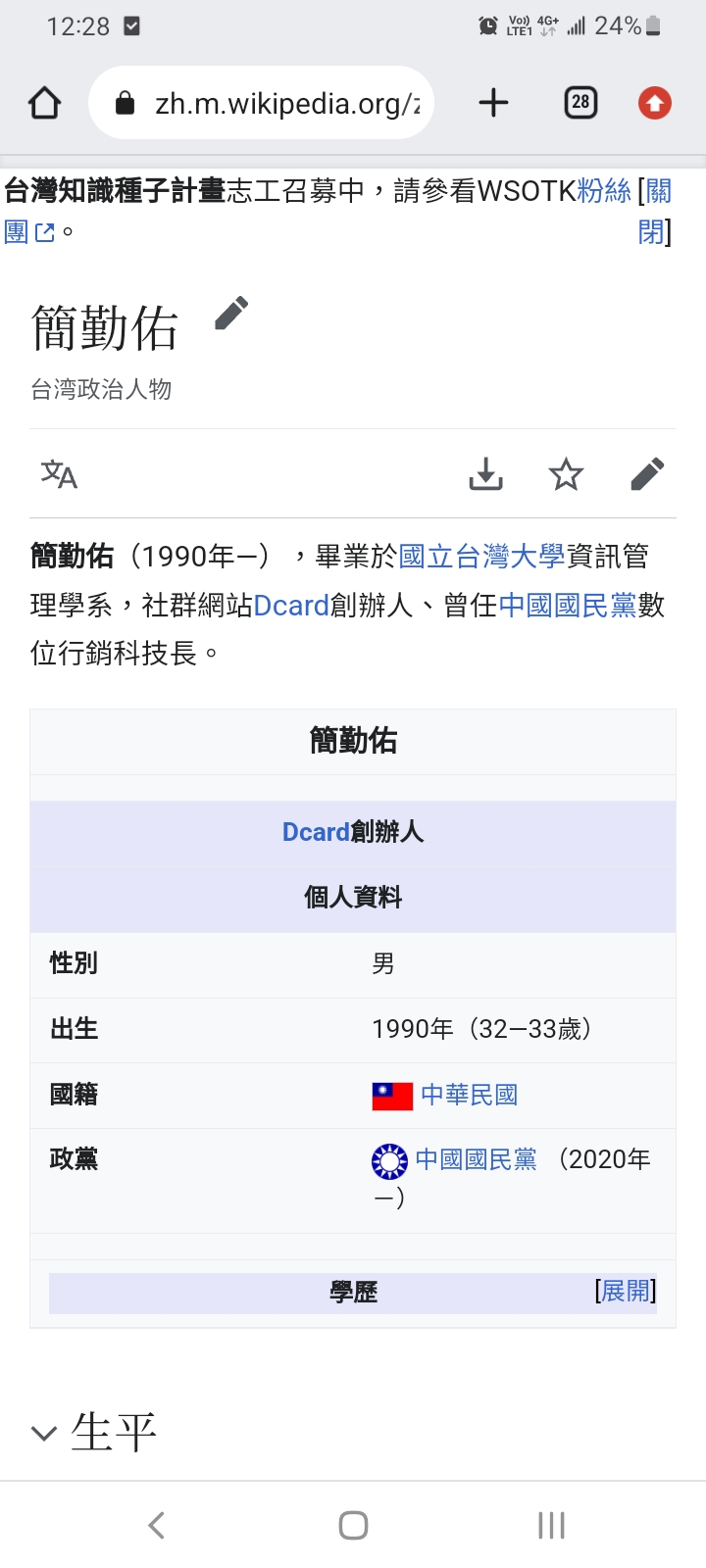This screenshot has width=706, height=1568.
Task: Tap the edit pencil in the page toolbar
Action: [x=647, y=474]
